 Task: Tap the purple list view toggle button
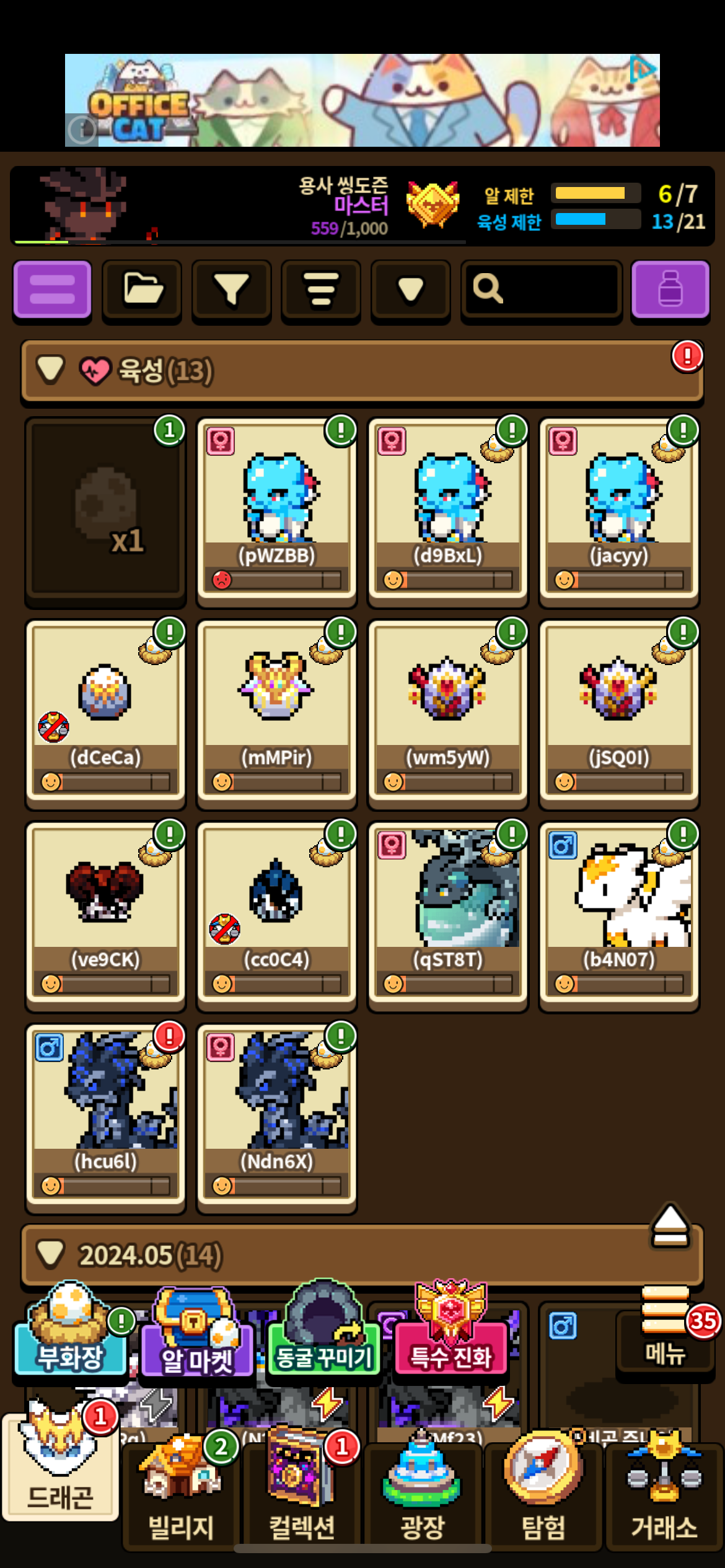point(53,290)
